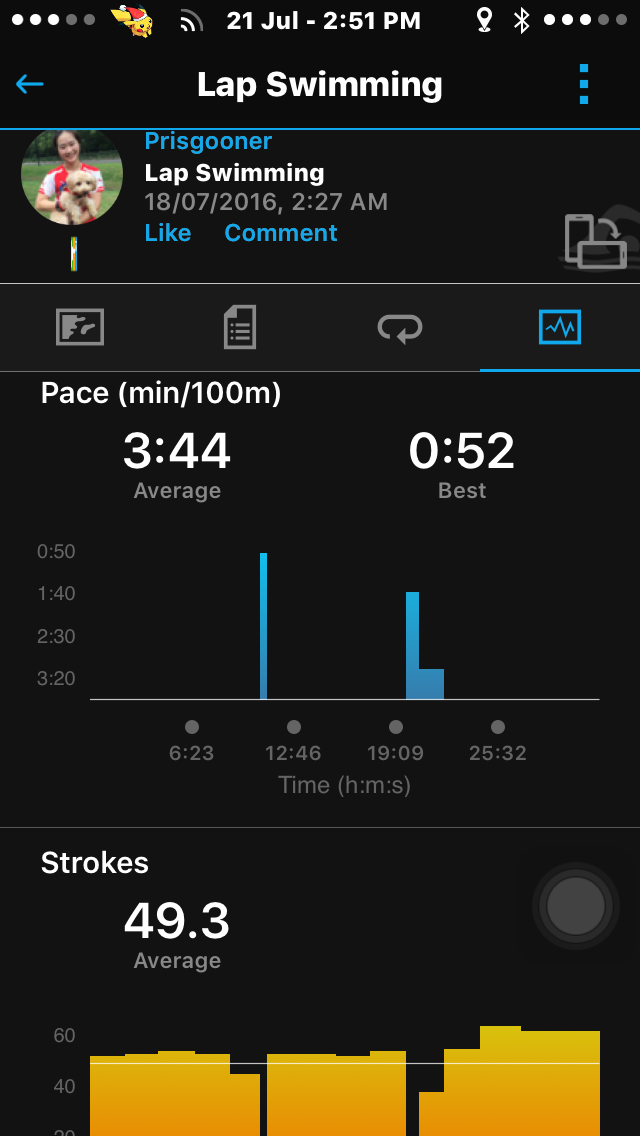
Task: Like this Lap Swimming activity
Action: point(167,233)
